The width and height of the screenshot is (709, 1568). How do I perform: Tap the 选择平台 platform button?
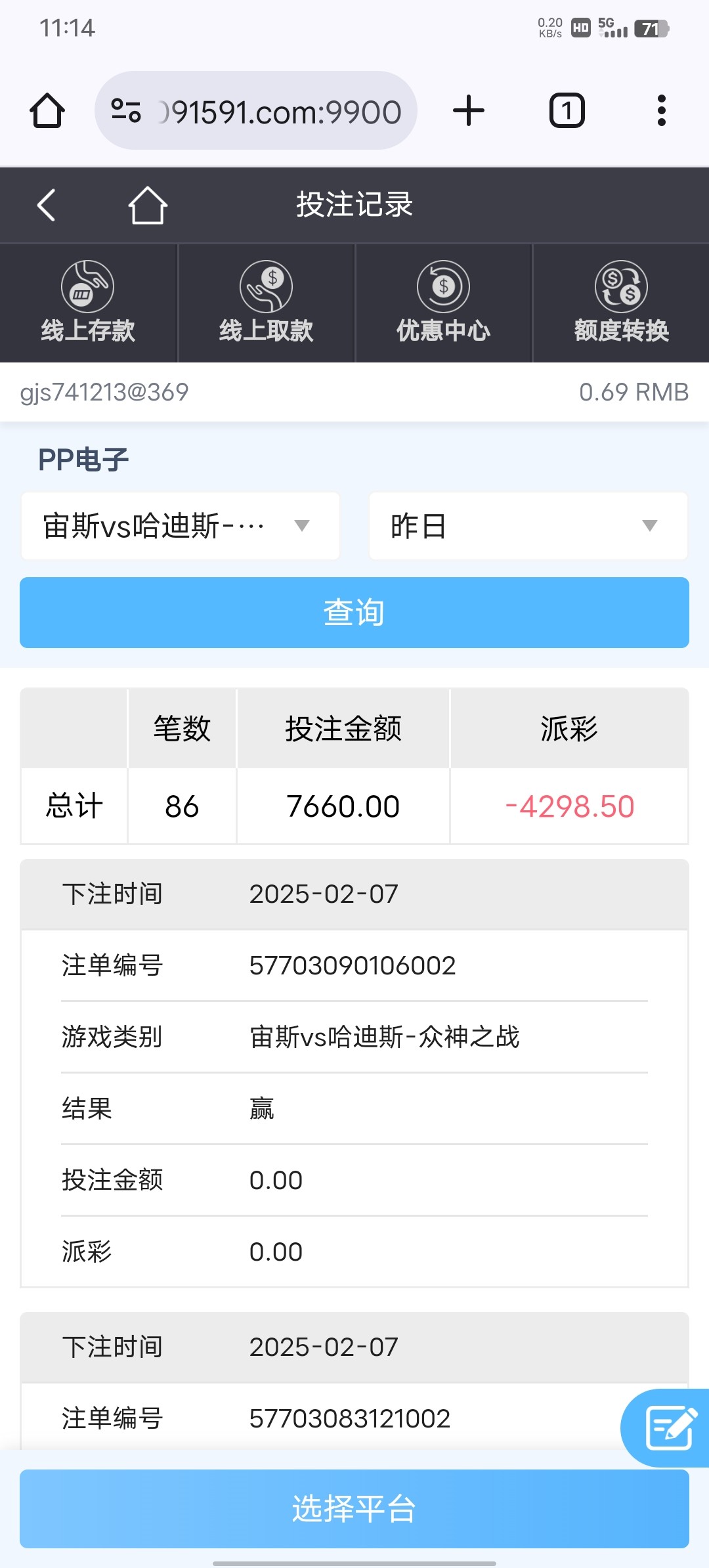tap(354, 1508)
